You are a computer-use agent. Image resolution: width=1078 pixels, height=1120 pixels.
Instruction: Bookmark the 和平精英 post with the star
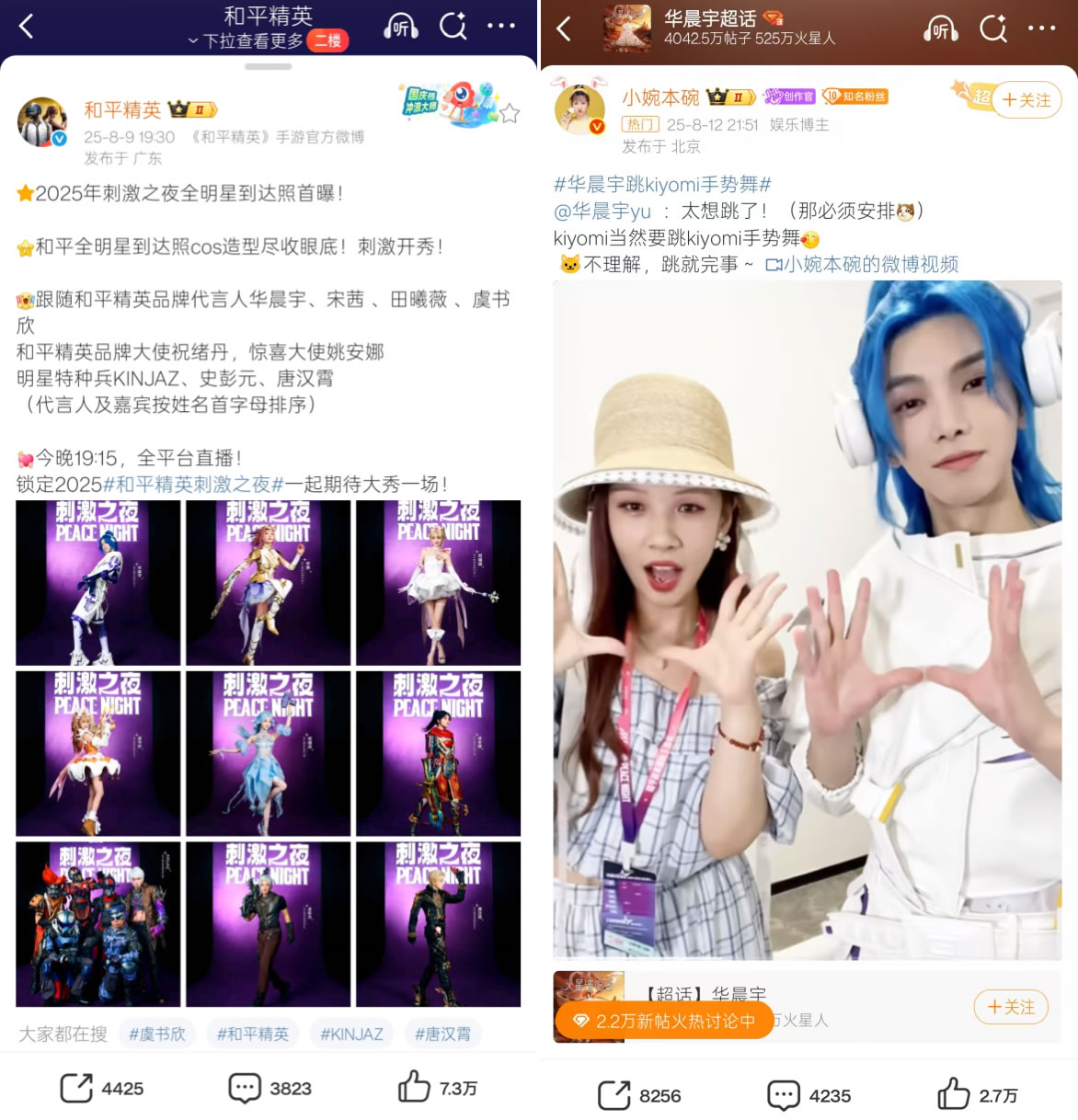tap(510, 114)
